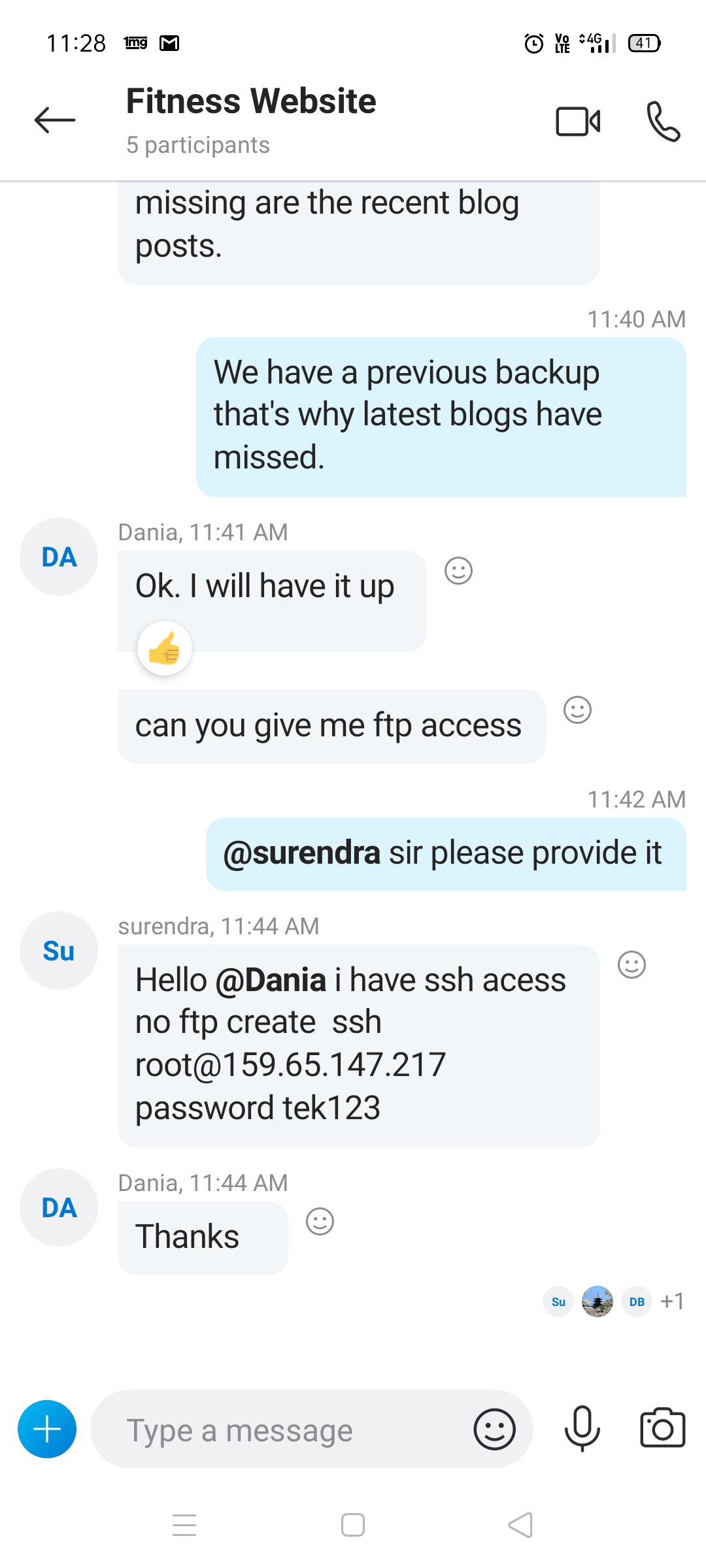The image size is (706, 1568).
Task: Open the camera to send a photo
Action: (x=662, y=1429)
